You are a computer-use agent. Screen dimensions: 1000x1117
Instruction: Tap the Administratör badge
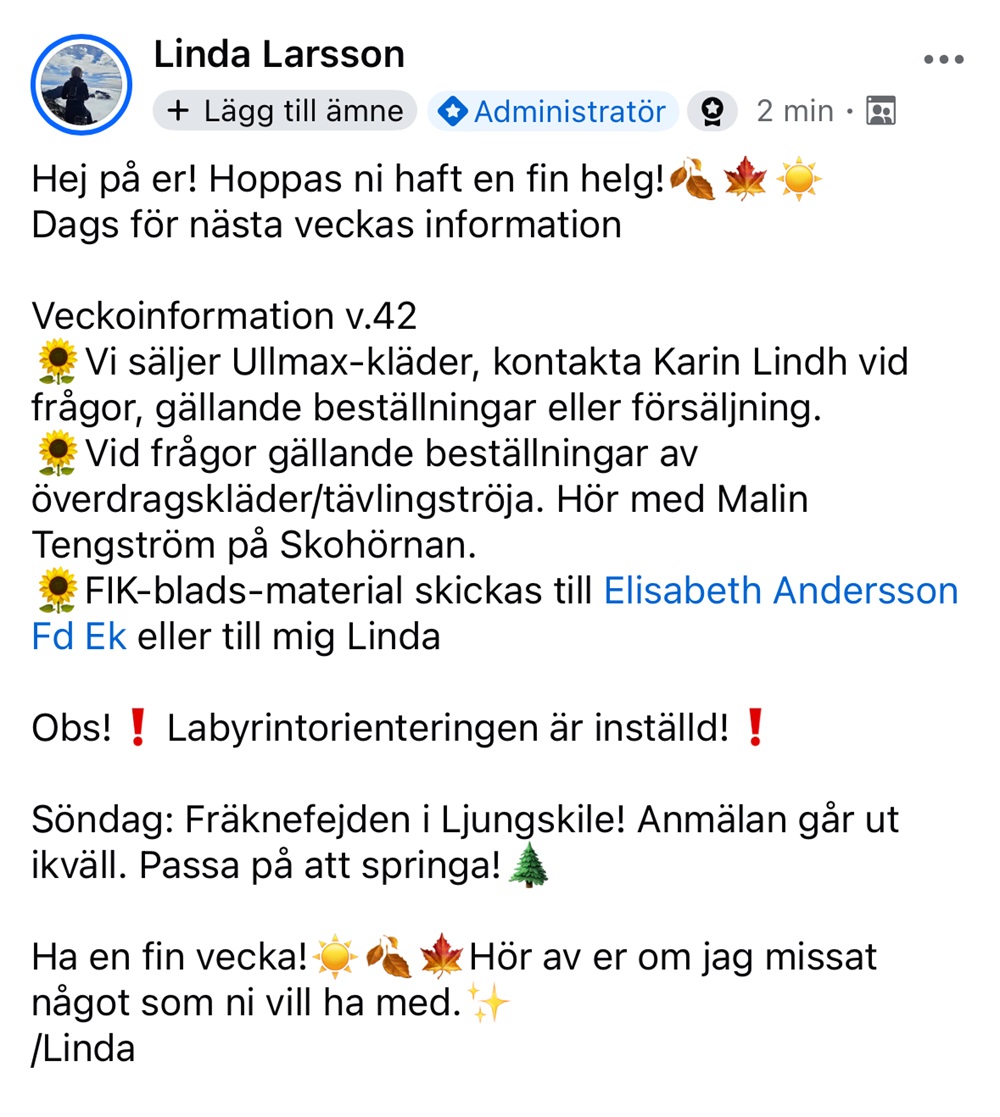(x=553, y=111)
